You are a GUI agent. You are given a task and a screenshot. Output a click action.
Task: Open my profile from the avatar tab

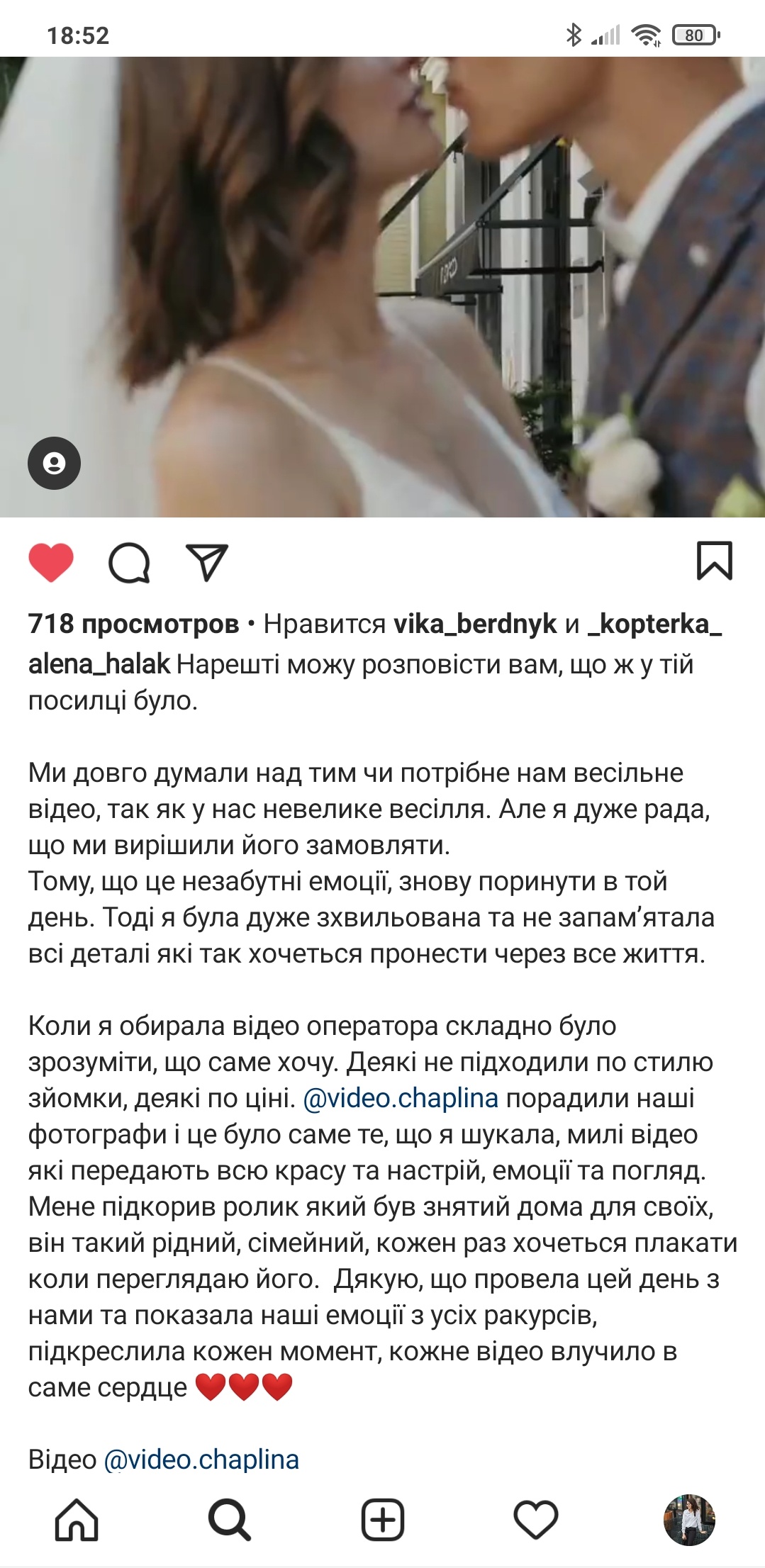(x=689, y=1520)
